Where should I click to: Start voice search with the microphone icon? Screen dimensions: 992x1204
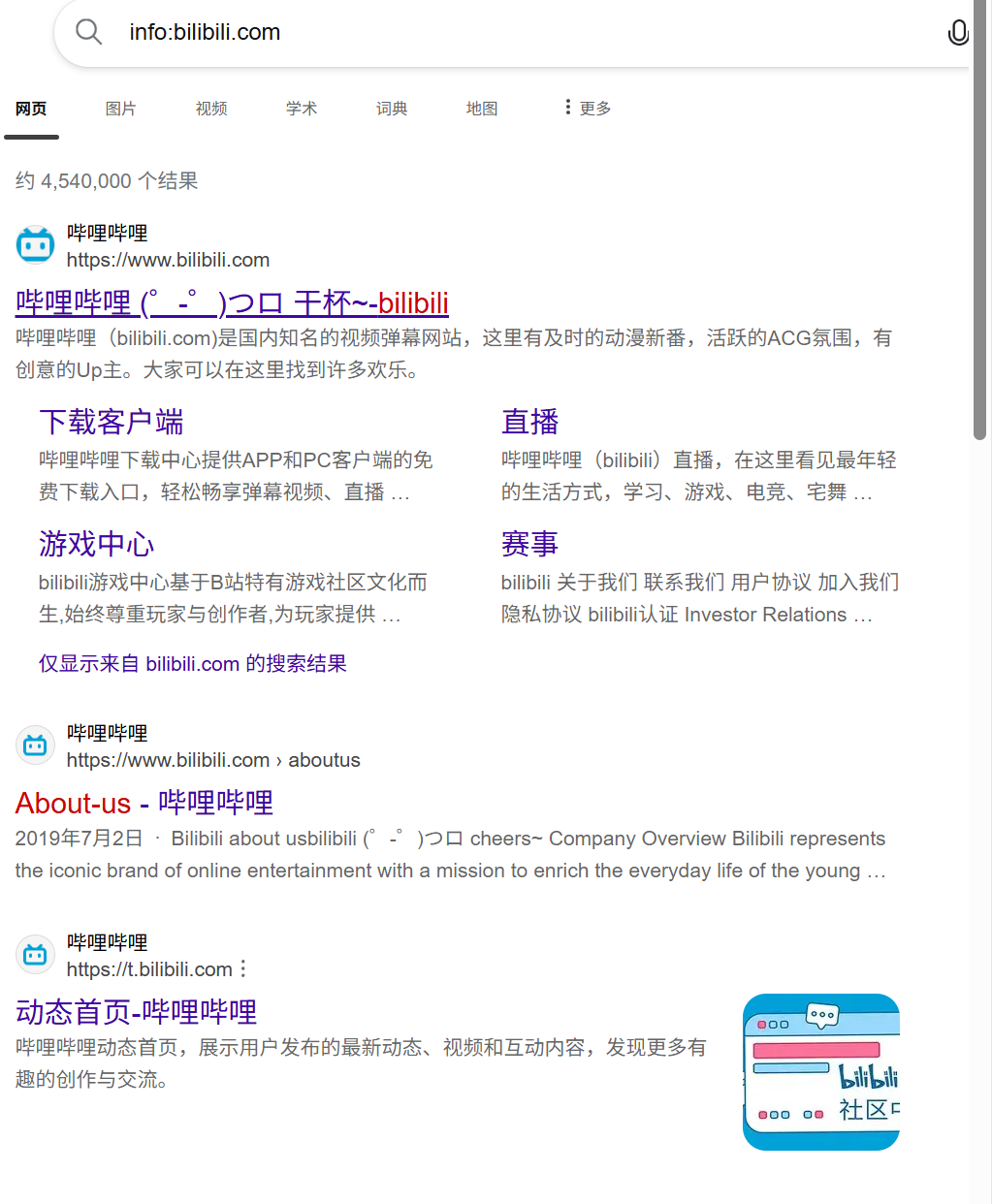tap(957, 33)
